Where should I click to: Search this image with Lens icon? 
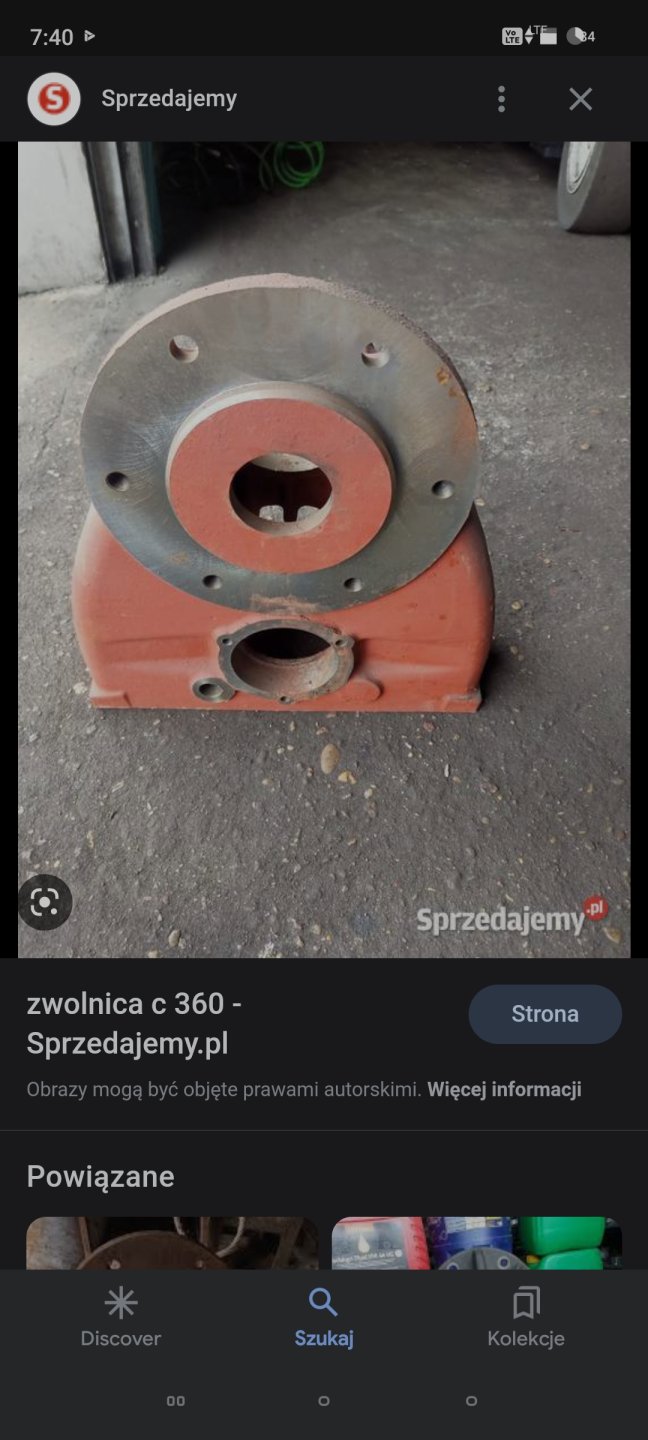(x=45, y=902)
